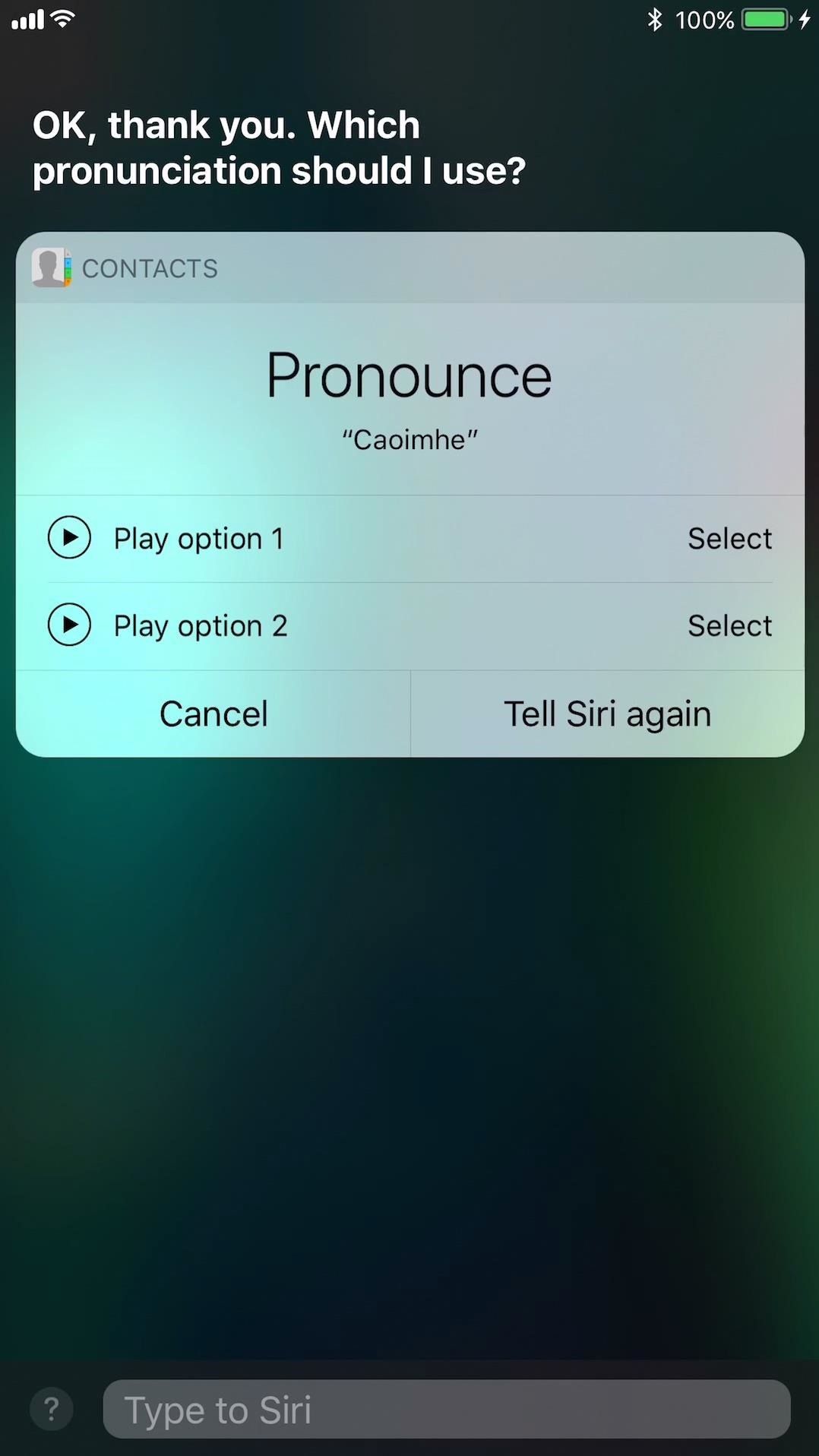
Task: Tap the Type to Siri input field
Action: pos(447,1408)
